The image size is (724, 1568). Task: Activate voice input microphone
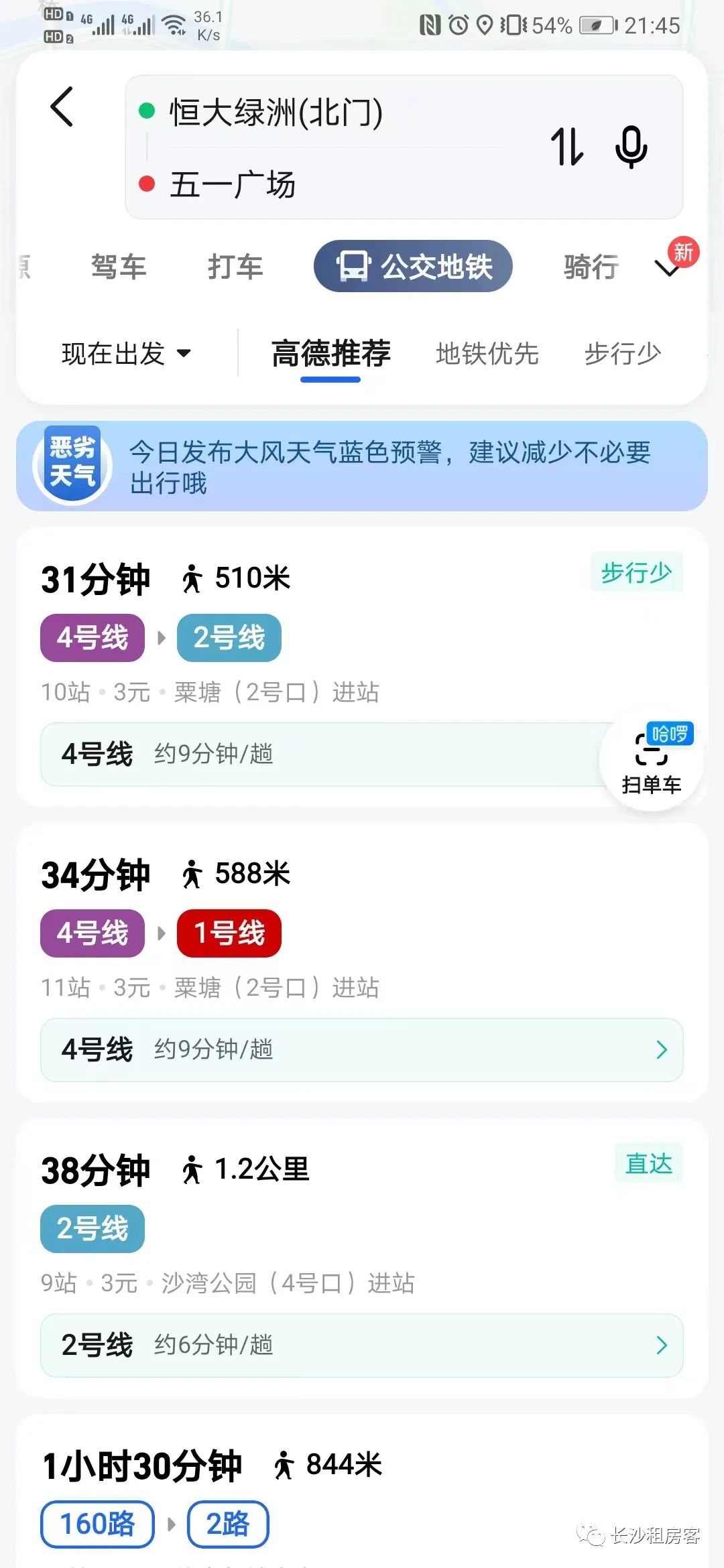pos(631,146)
